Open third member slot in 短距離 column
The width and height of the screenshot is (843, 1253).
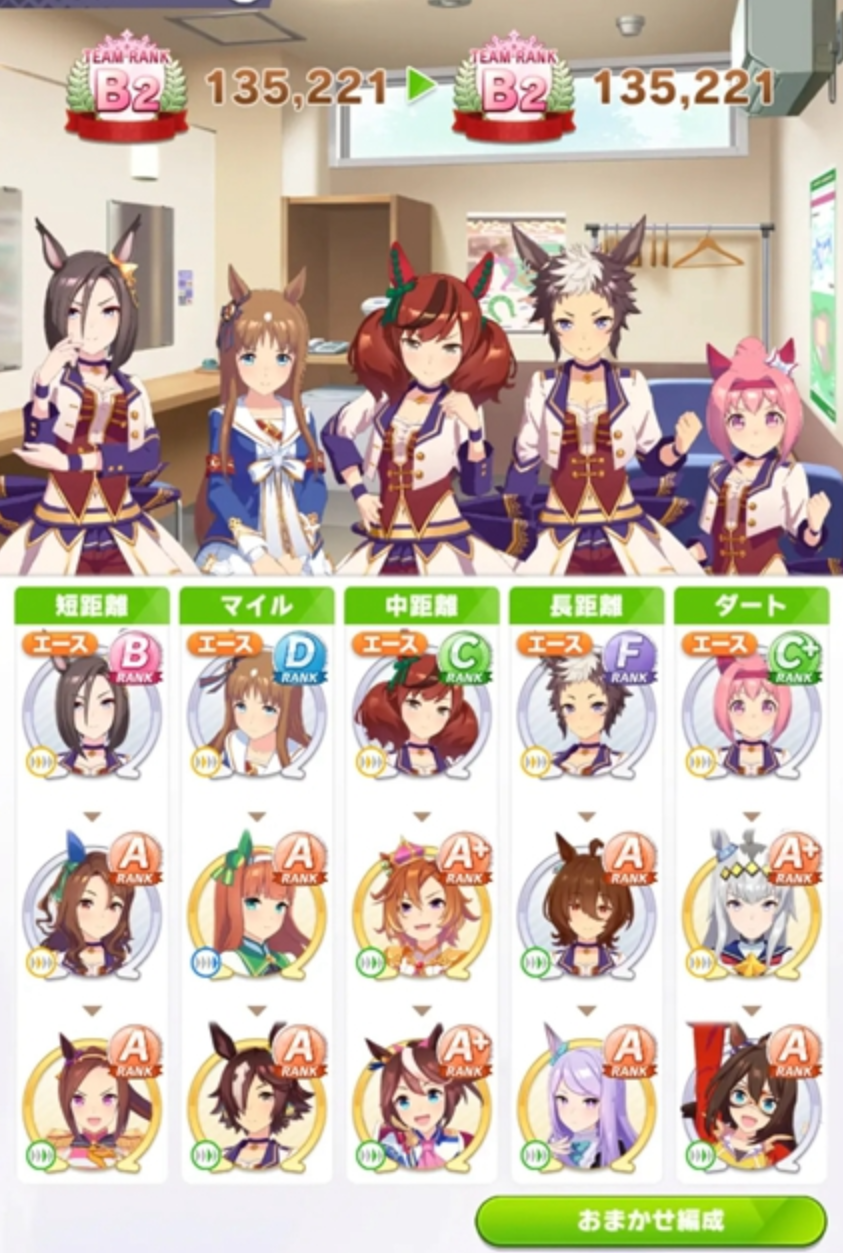click(92, 1102)
